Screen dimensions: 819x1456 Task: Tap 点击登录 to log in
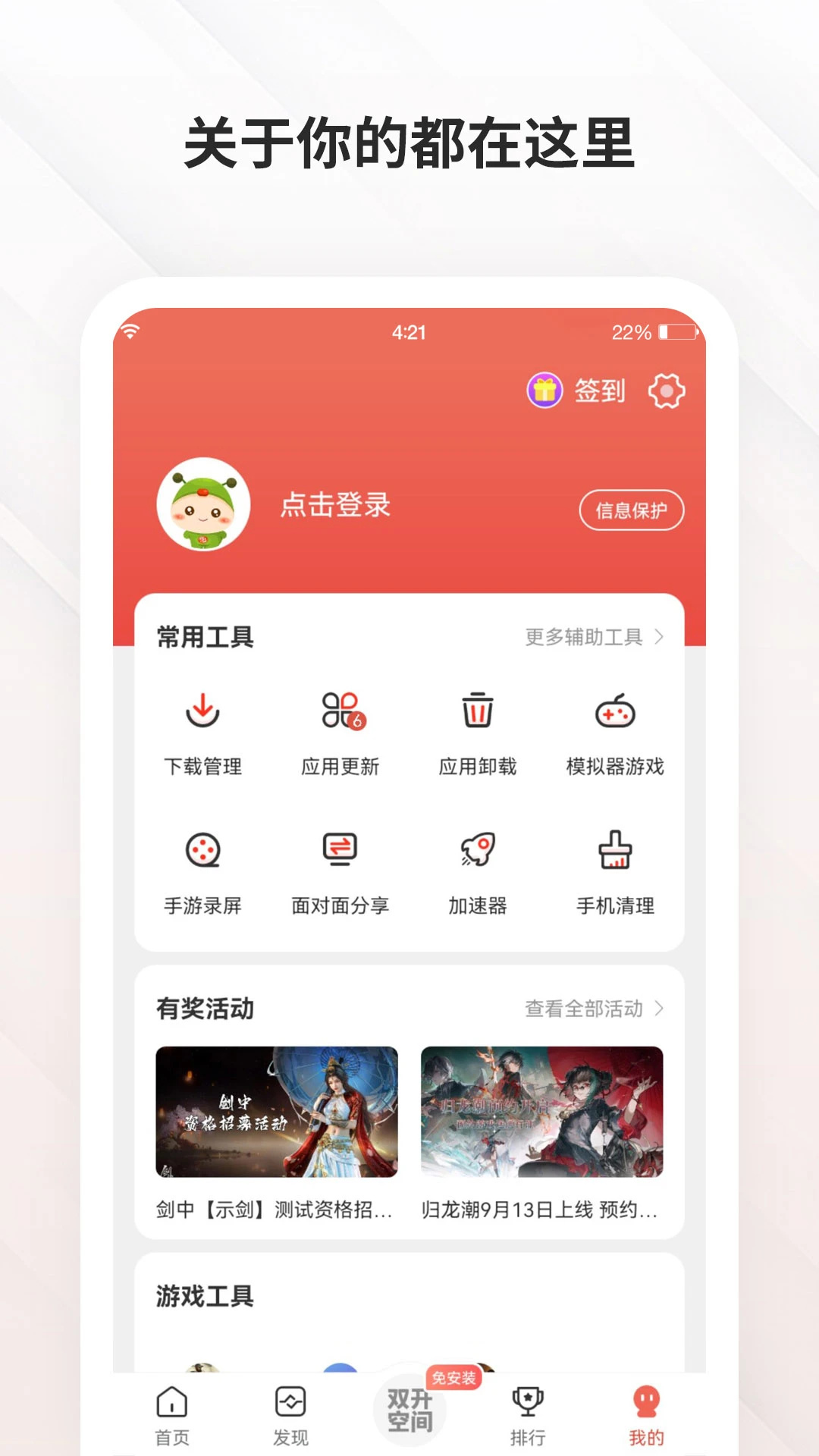click(336, 505)
